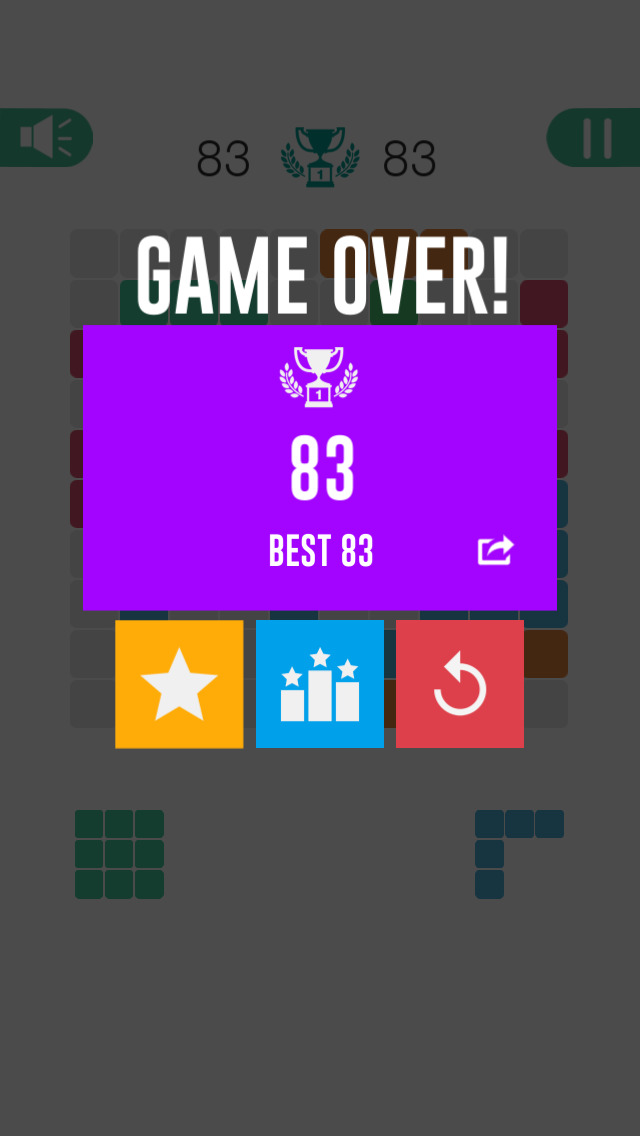Open the blue leaderboard podium button

point(320,683)
